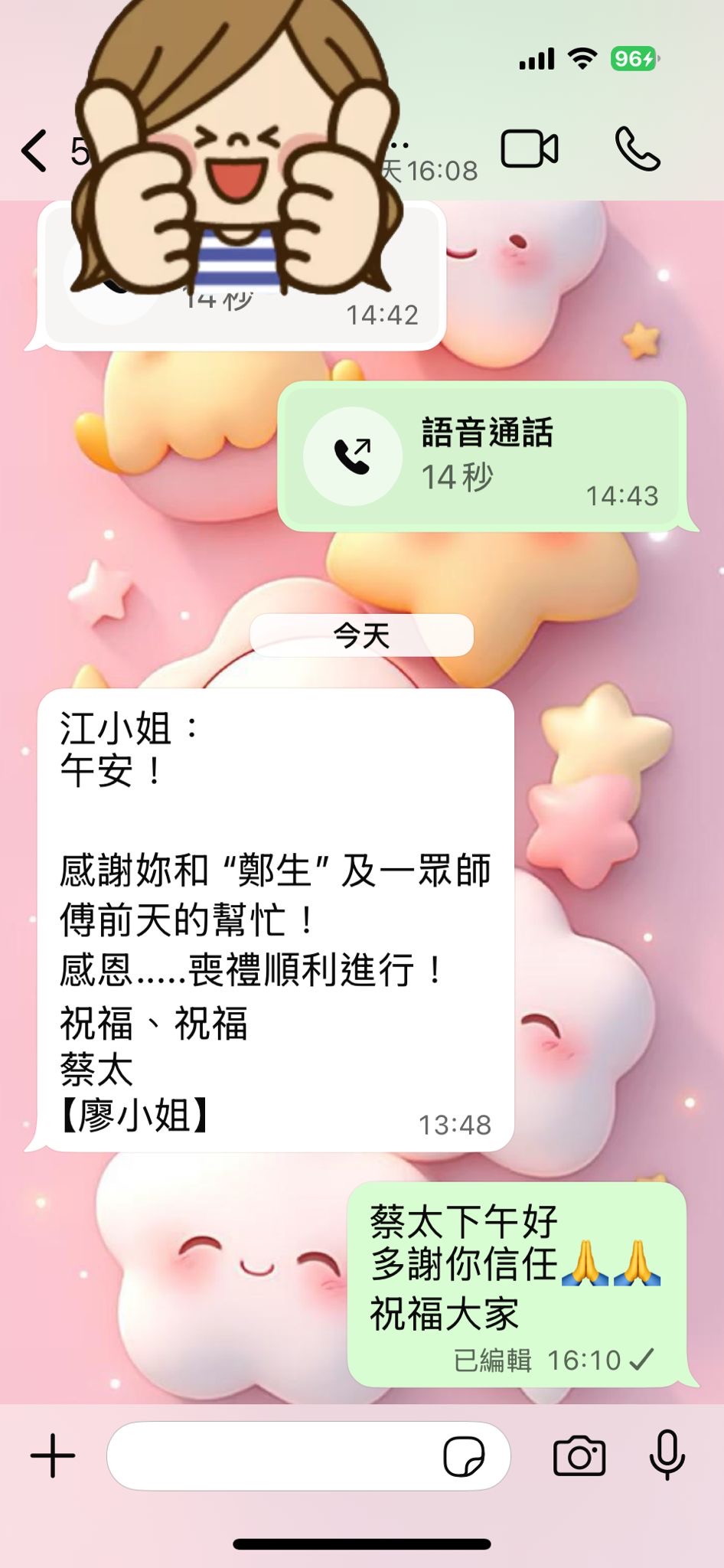This screenshot has width=724, height=1568.
Task: Go back to the chat list
Action: 35,150
